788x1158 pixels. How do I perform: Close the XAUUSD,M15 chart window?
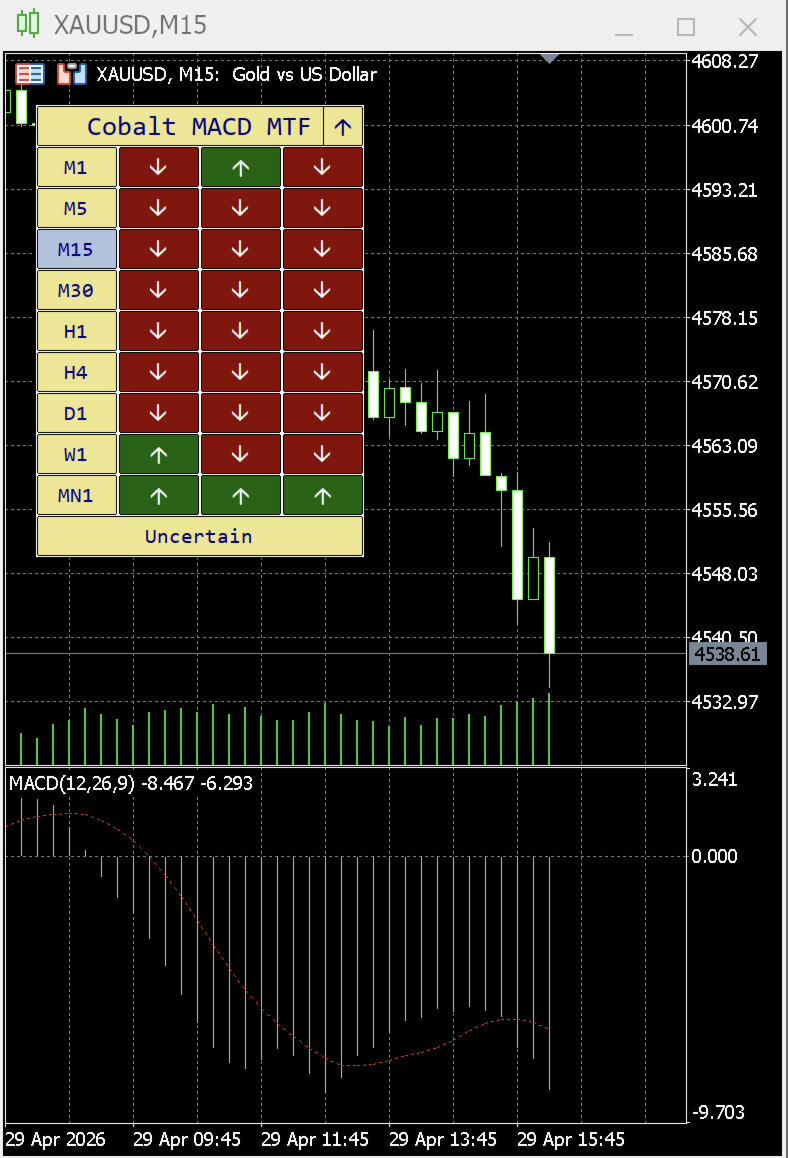(747, 27)
